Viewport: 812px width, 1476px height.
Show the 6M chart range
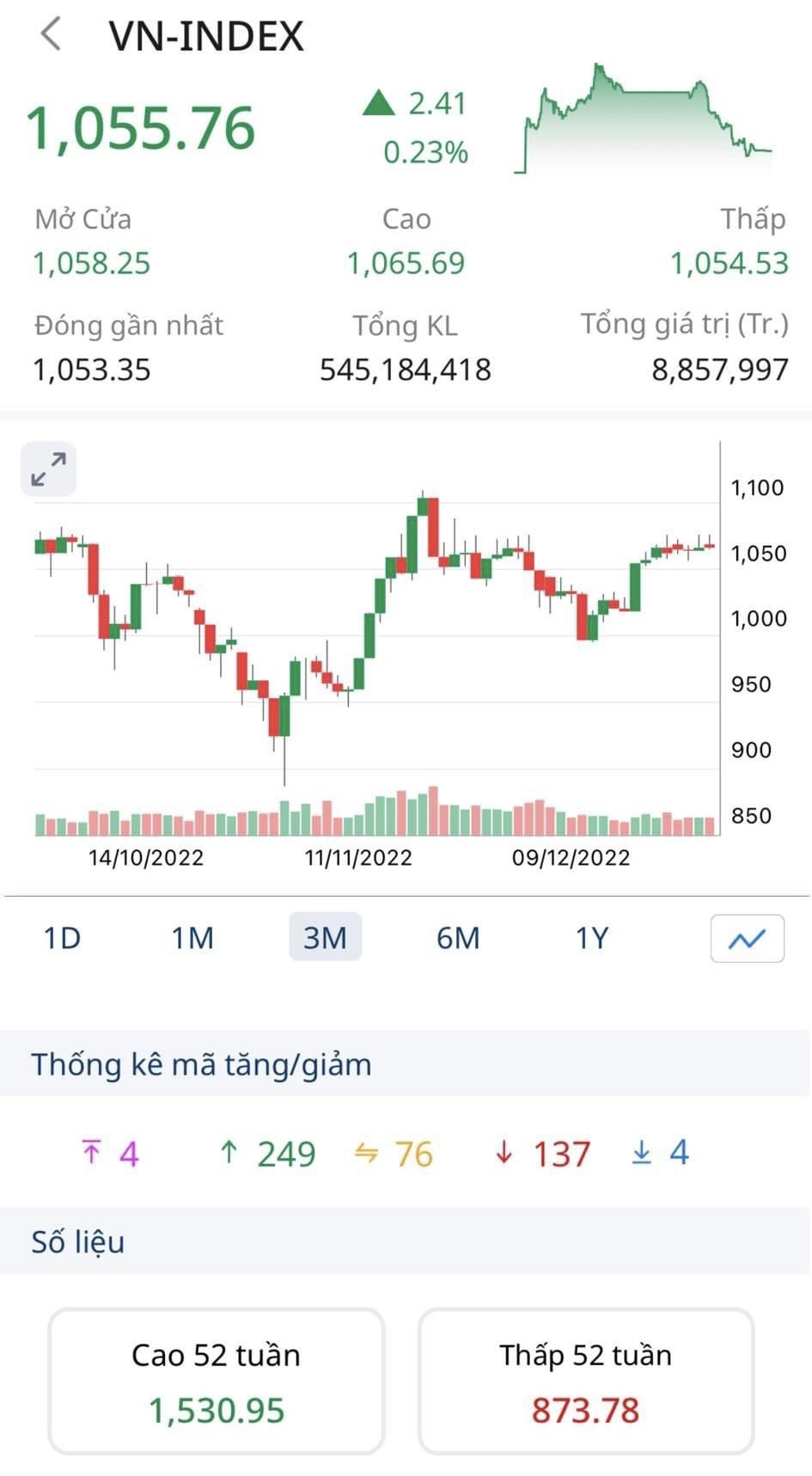[x=458, y=938]
